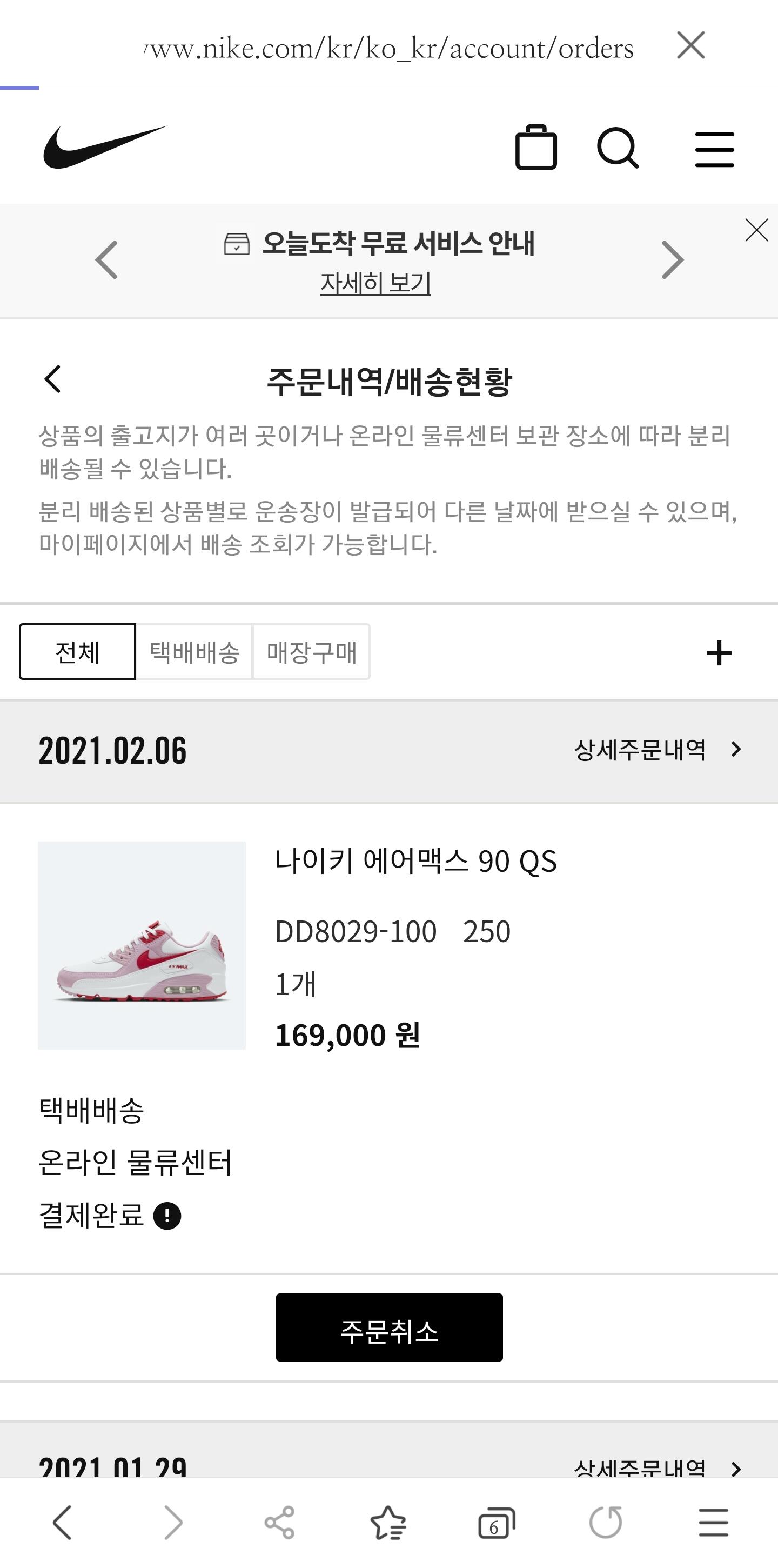
Task: Tap the info icon next to 결제완료
Action: pyautogui.click(x=167, y=1216)
